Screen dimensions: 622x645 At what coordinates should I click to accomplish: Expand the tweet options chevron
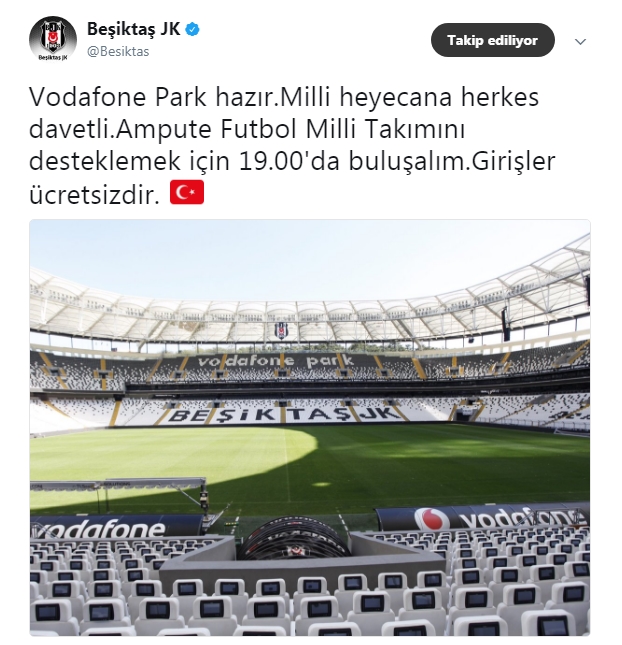point(581,41)
